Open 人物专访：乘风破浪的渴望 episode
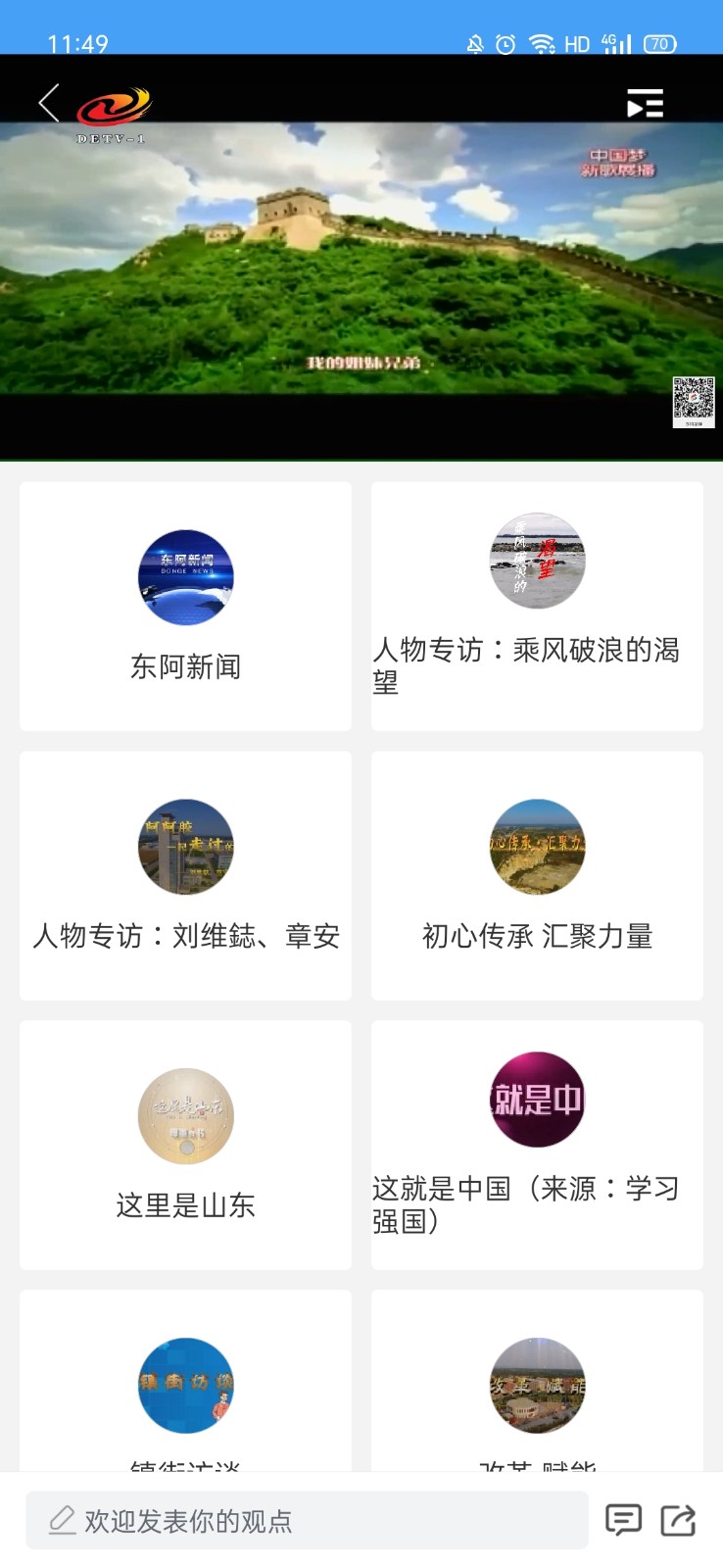This screenshot has height=1568, width=723. 537,606
